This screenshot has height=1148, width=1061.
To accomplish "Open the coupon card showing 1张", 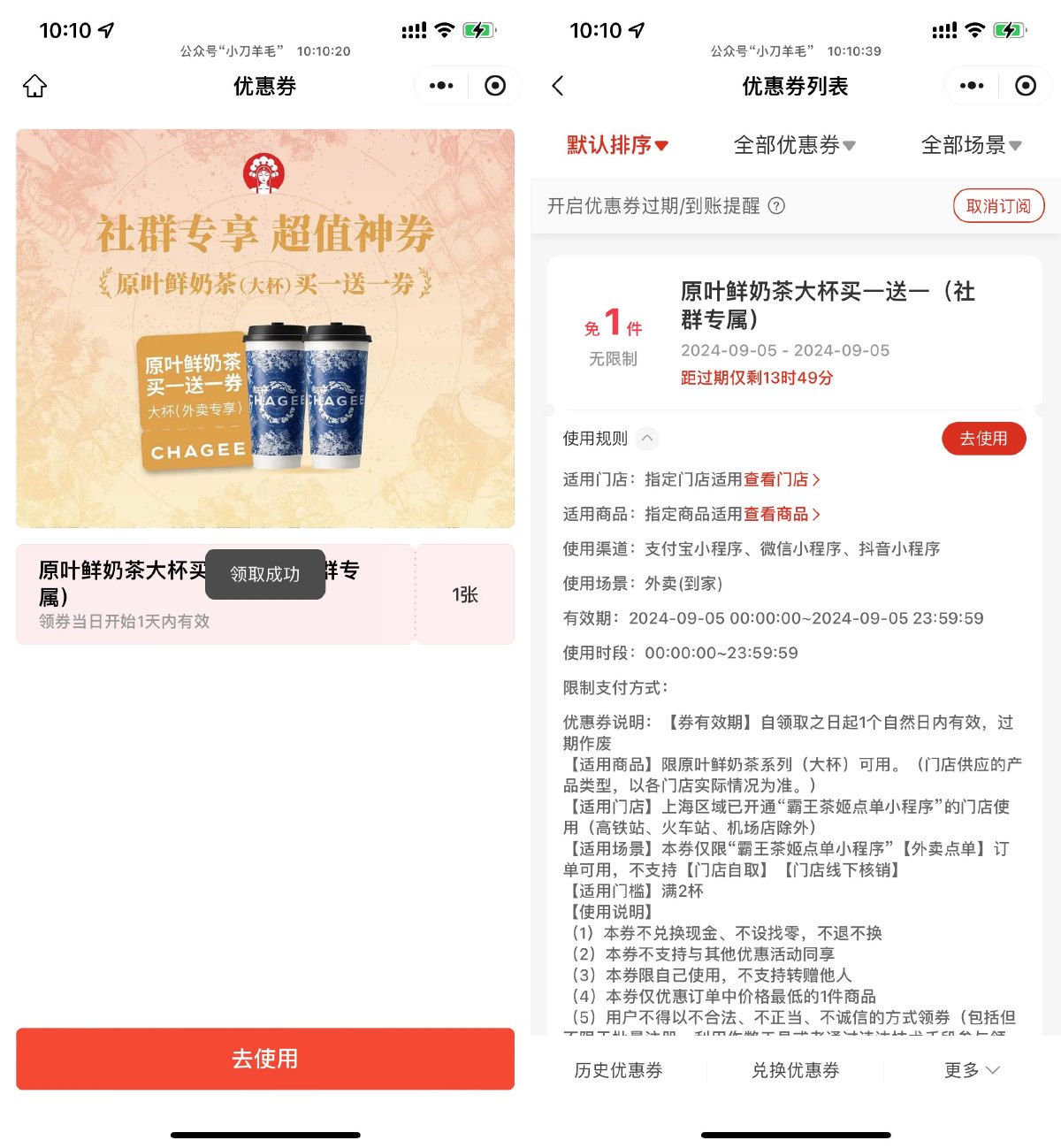I will point(265,594).
